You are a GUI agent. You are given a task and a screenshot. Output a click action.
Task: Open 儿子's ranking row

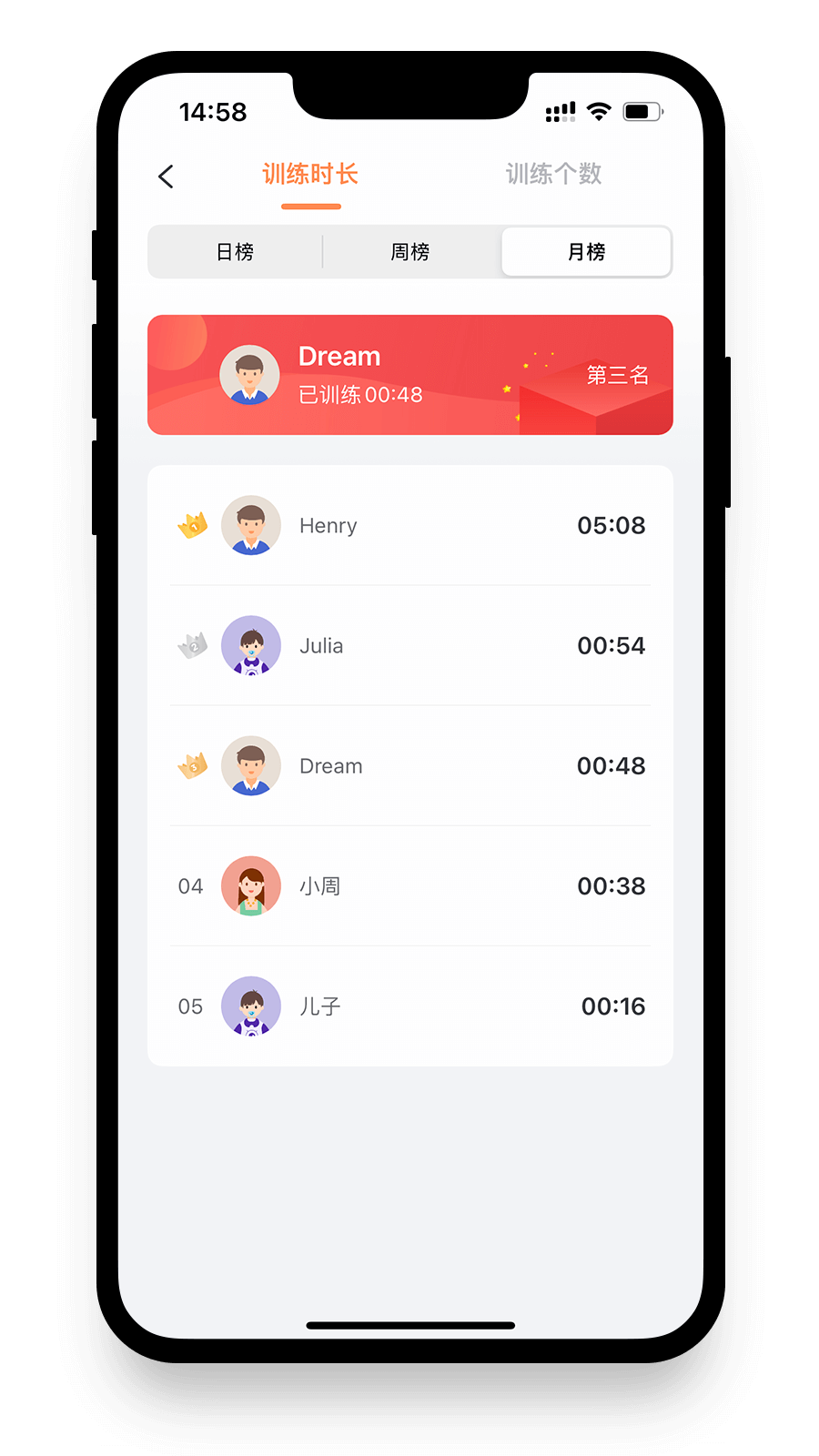pyautogui.click(x=410, y=1006)
